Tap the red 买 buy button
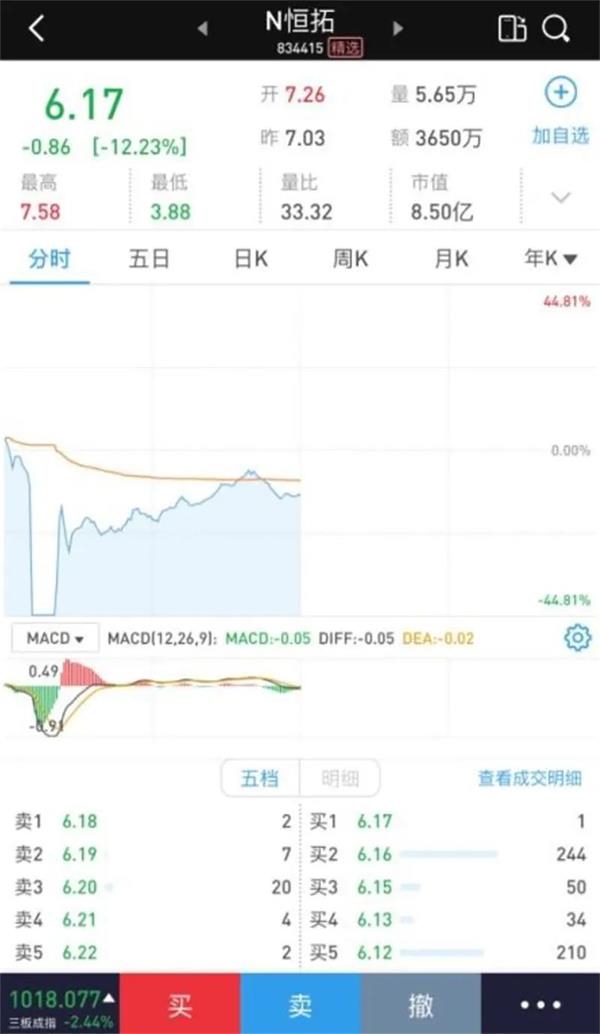The width and height of the screenshot is (600, 1034). point(180,1004)
